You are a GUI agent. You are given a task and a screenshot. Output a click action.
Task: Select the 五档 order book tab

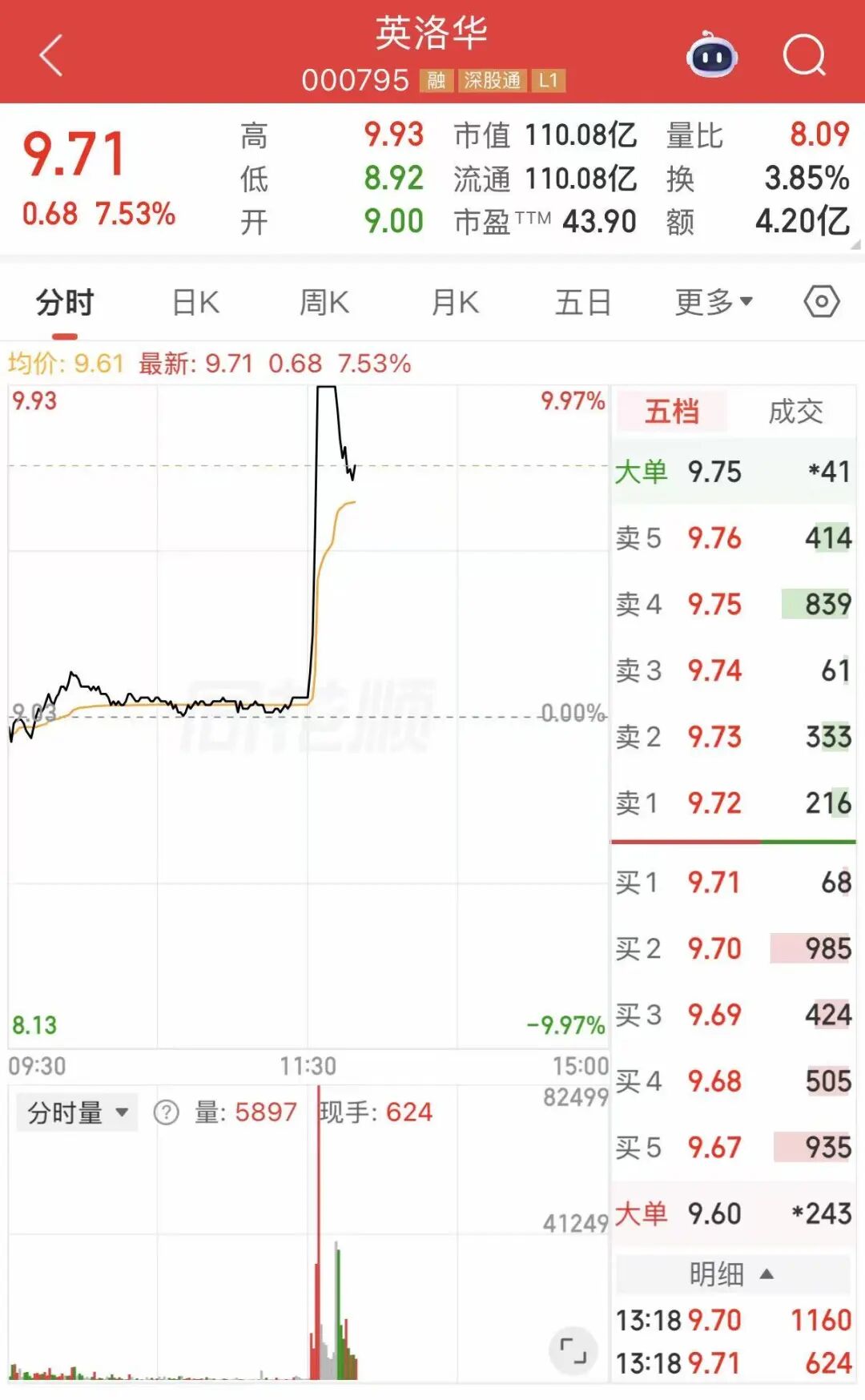tap(672, 412)
